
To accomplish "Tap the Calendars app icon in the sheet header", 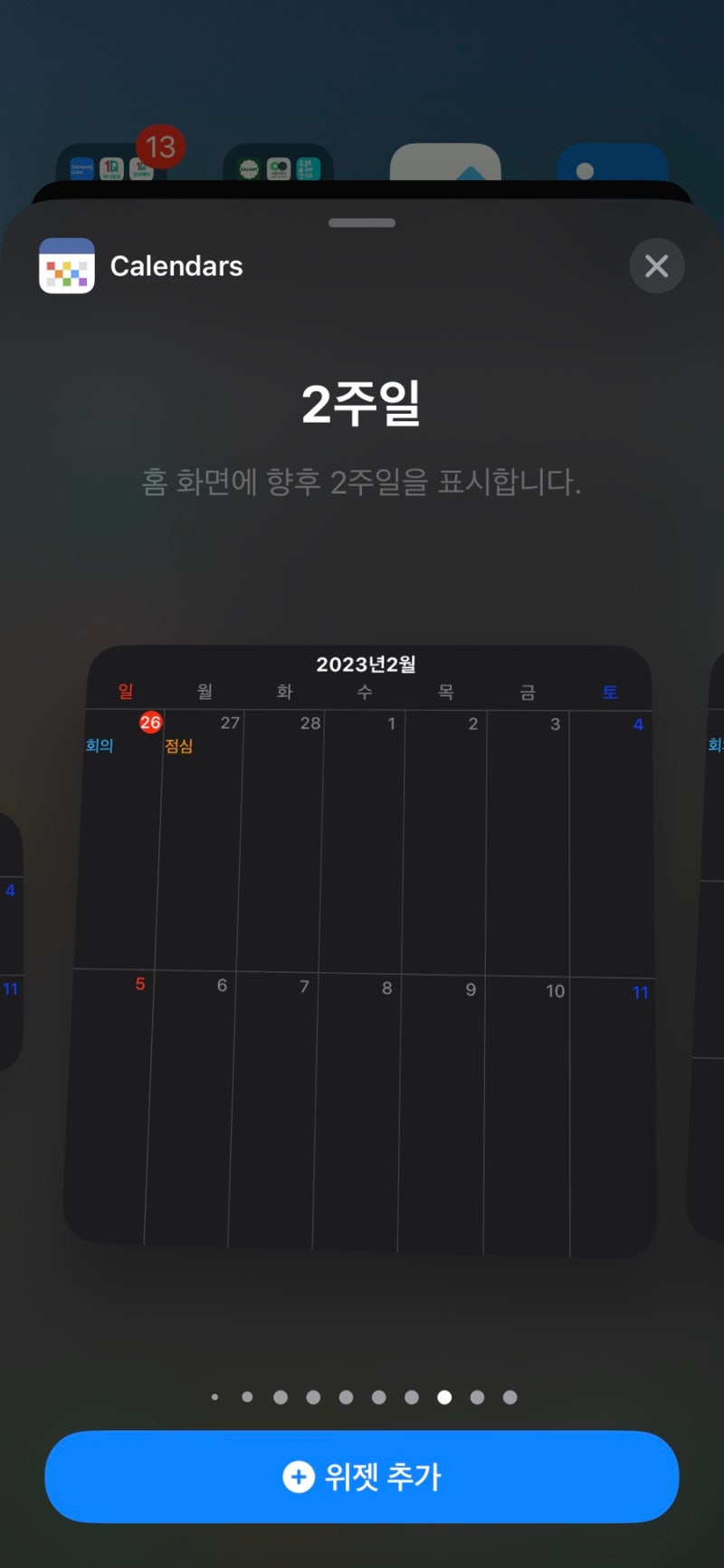I will tap(66, 265).
